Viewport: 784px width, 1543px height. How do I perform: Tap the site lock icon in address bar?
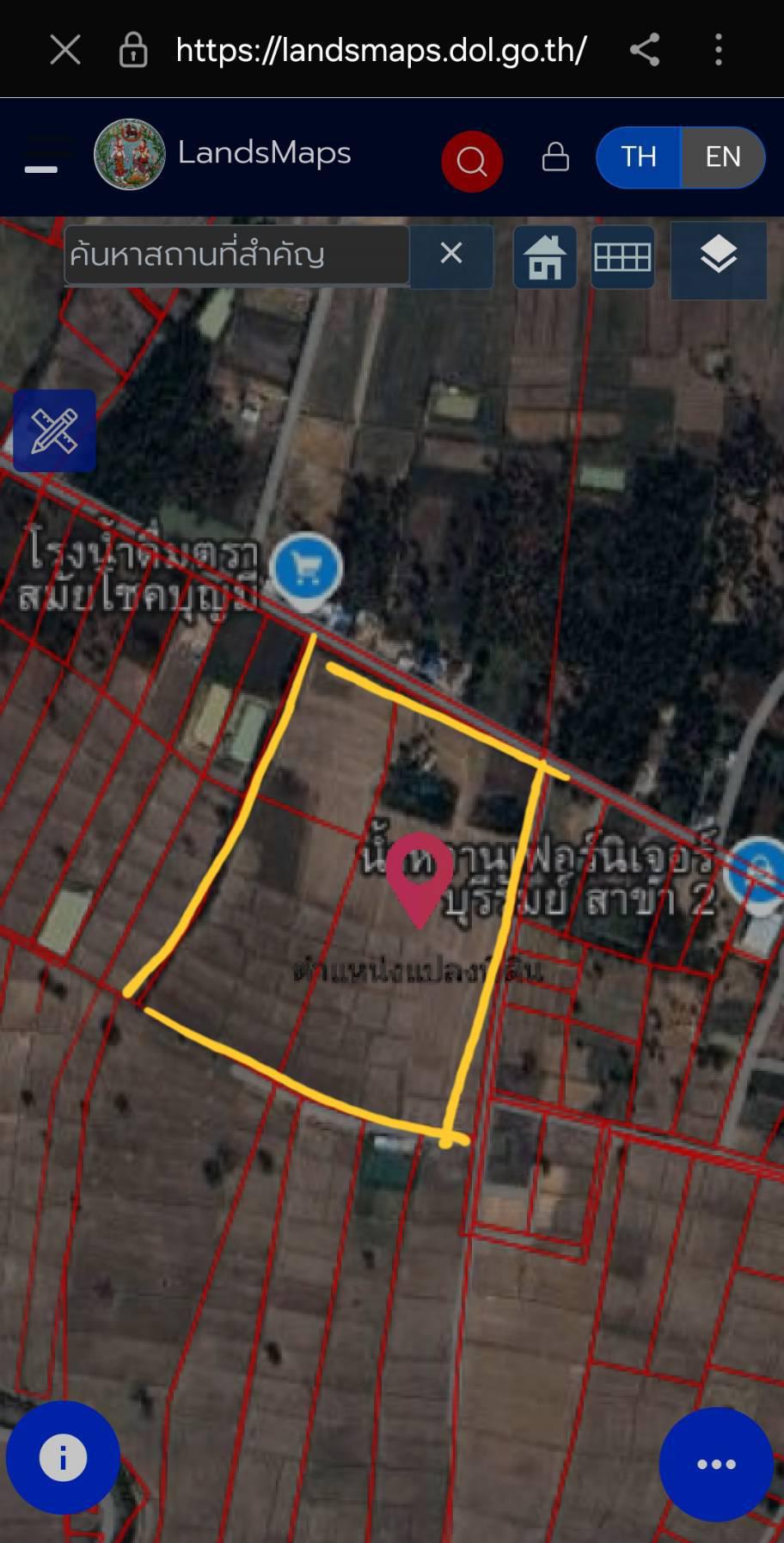coord(132,50)
